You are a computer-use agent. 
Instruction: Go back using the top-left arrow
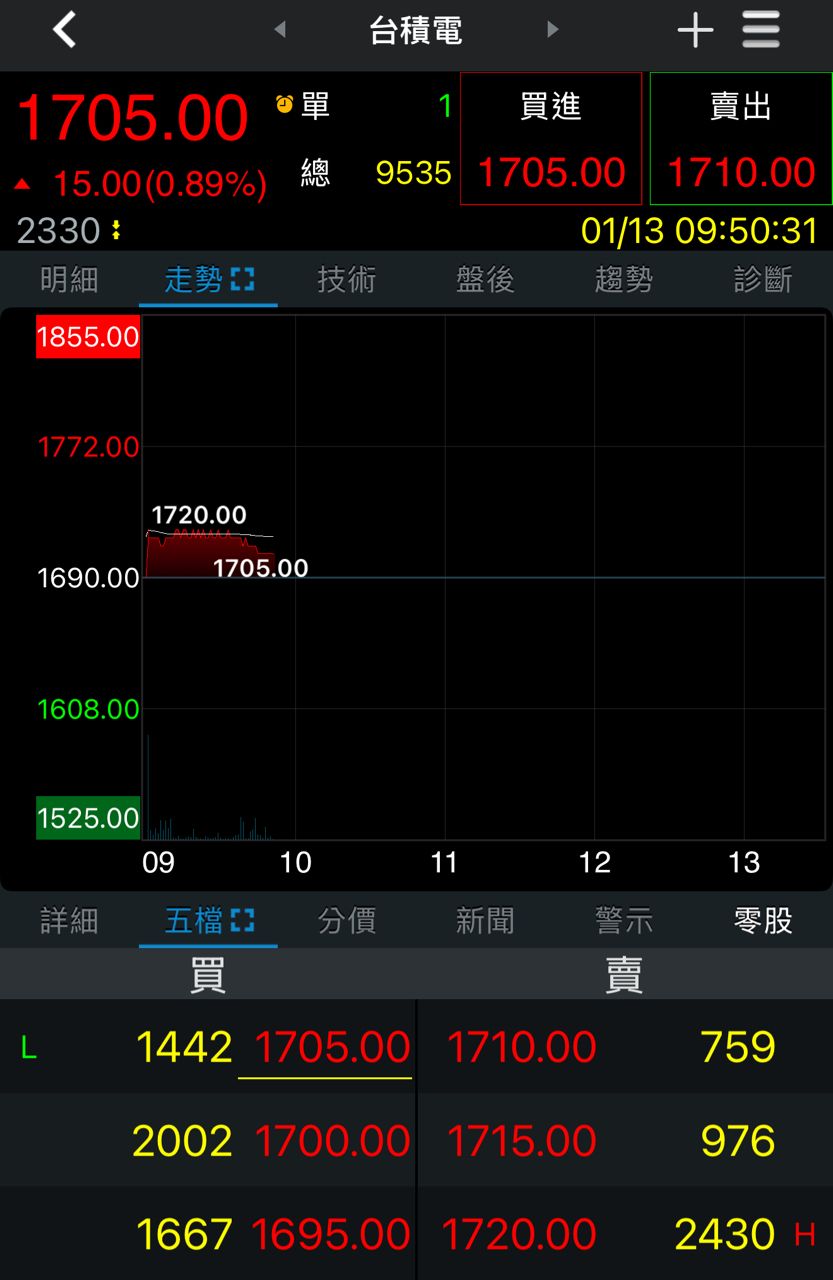65,30
